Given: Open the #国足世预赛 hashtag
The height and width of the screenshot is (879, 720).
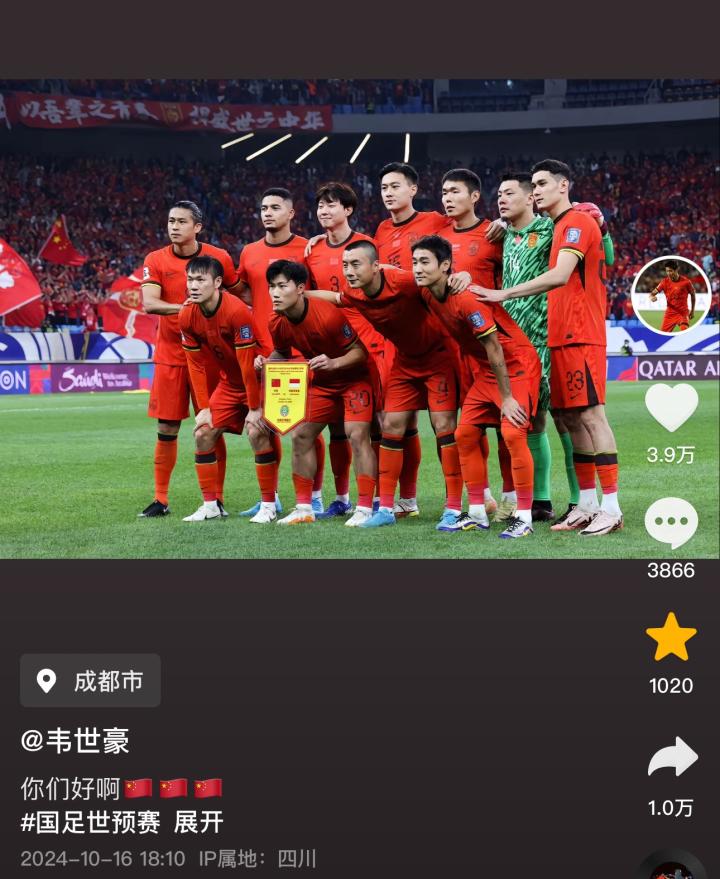Looking at the screenshot, I should (90, 823).
